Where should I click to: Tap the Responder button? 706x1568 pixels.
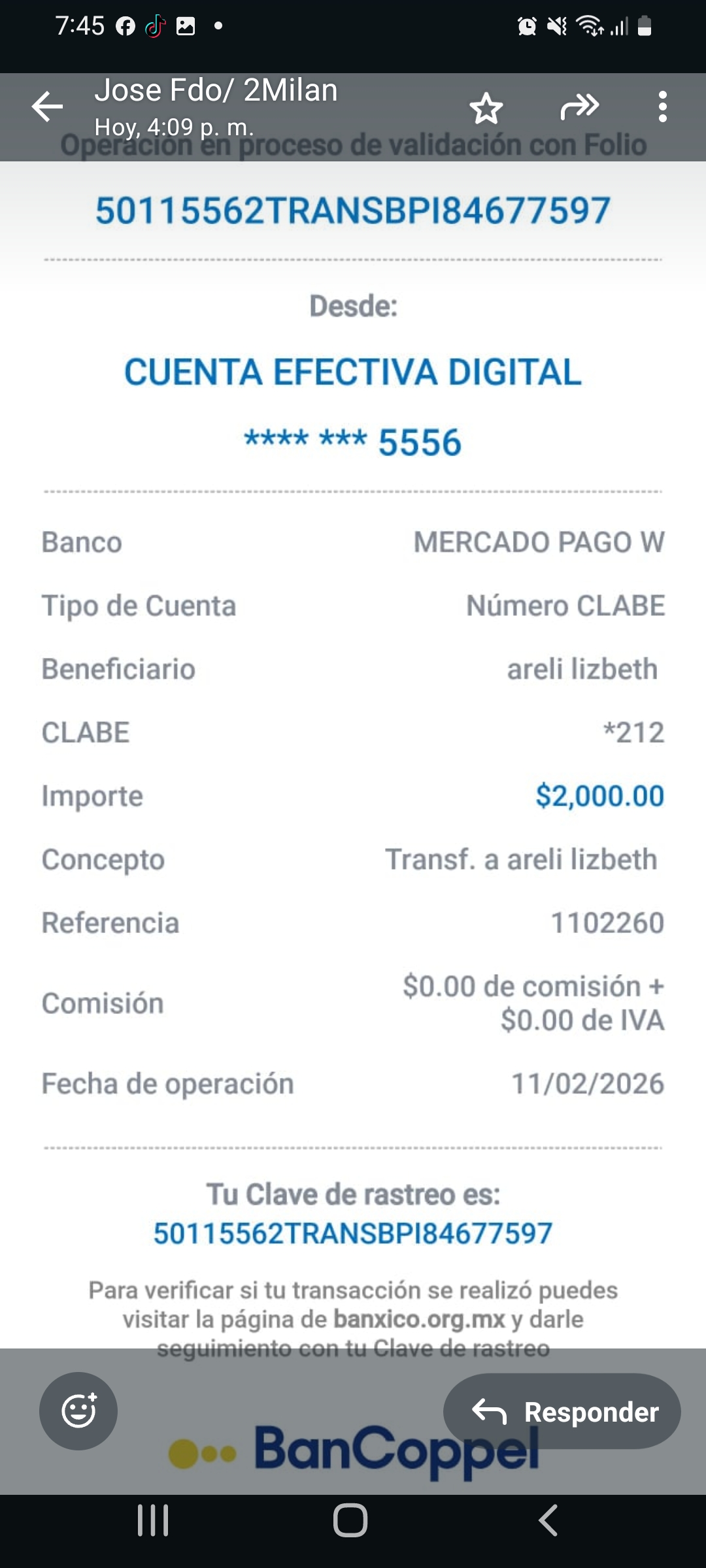coord(562,1411)
